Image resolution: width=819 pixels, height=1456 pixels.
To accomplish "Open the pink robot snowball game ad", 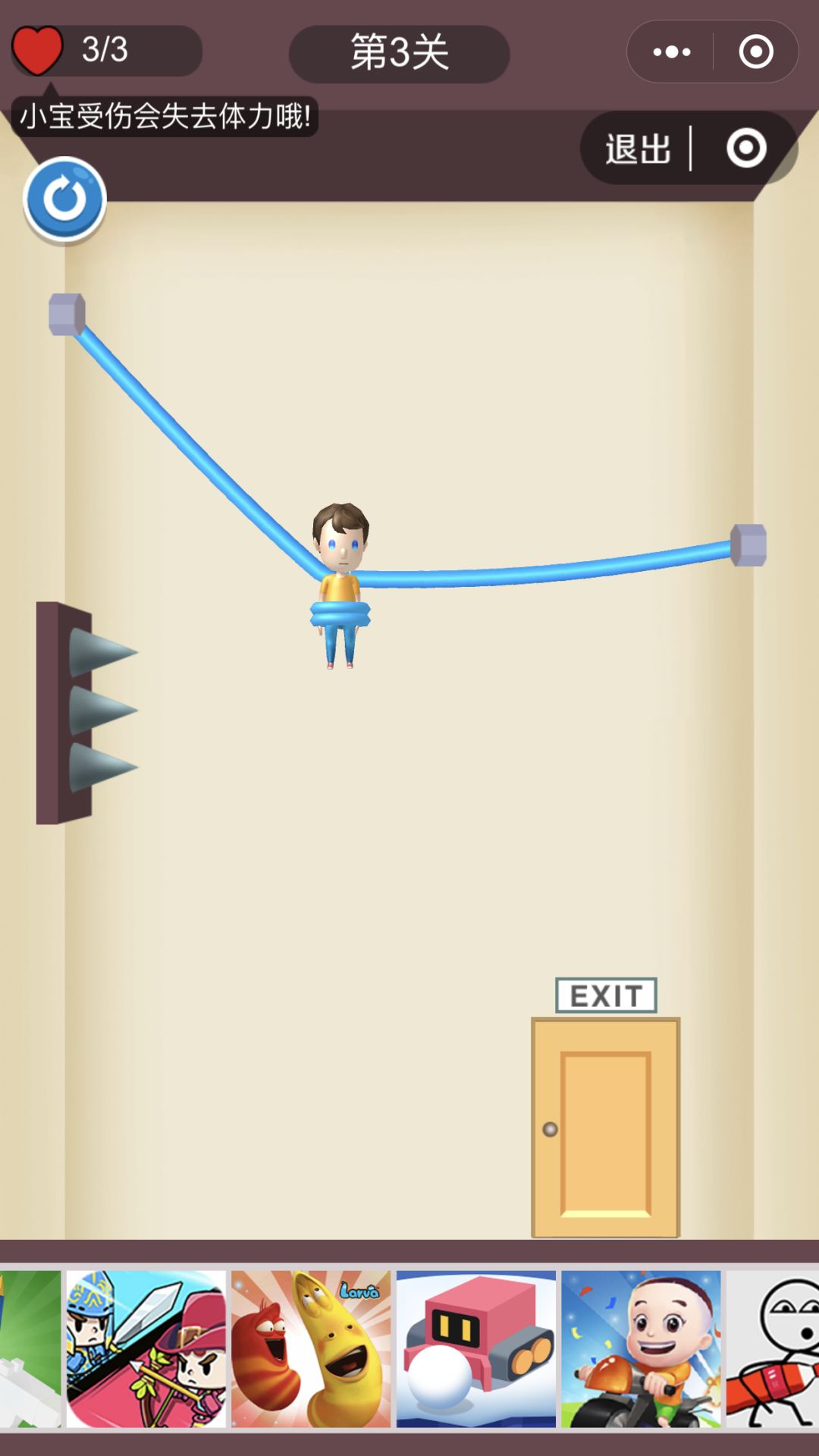I will [x=476, y=1349].
